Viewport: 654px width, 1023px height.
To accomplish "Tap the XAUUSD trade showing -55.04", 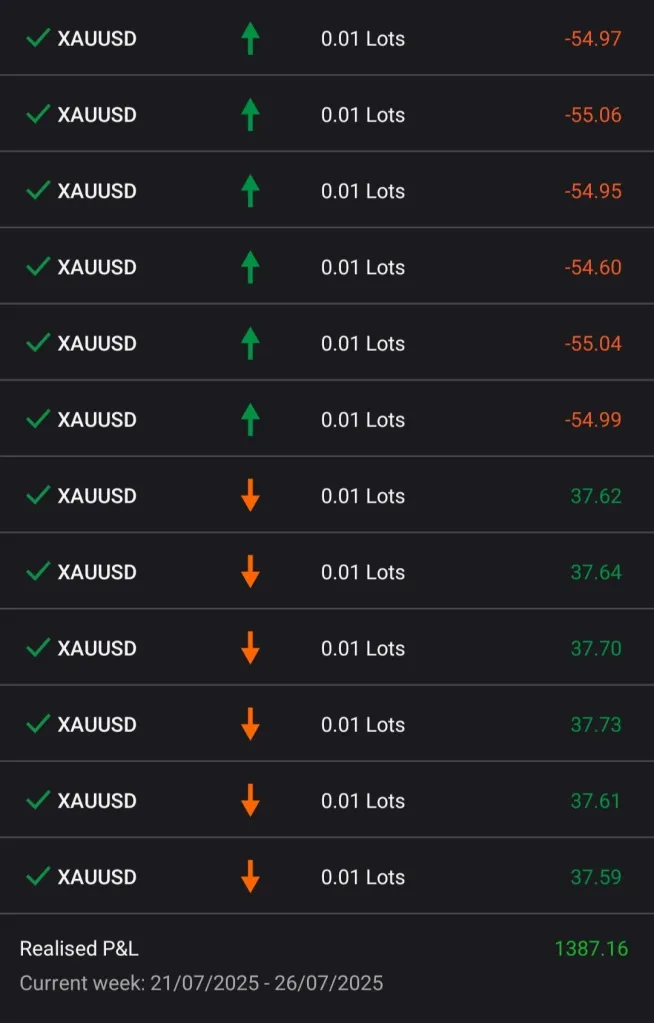I will [327, 343].
